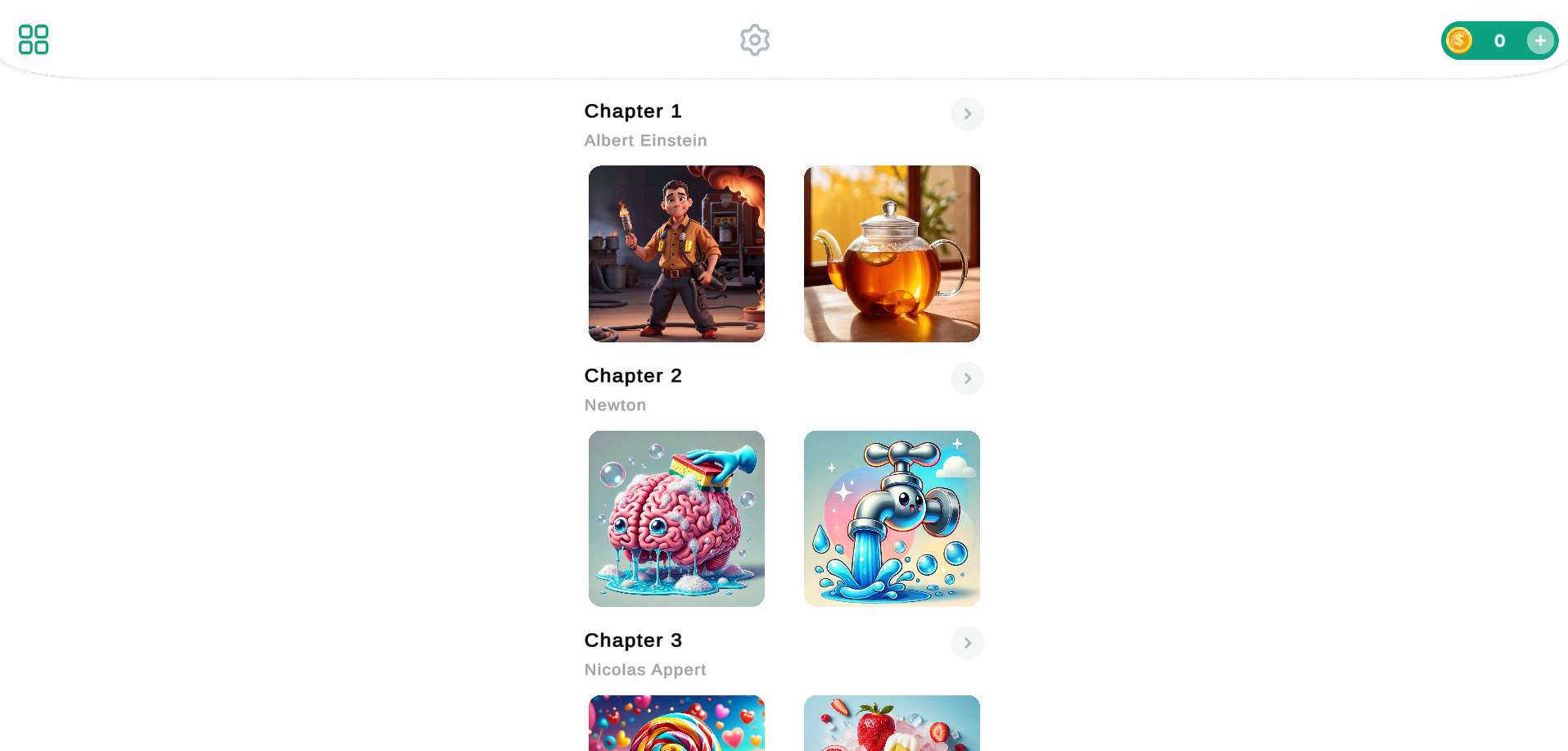Expand Chapter 3 Nicolas Appert arrow
The image size is (1568, 751).
(967, 643)
